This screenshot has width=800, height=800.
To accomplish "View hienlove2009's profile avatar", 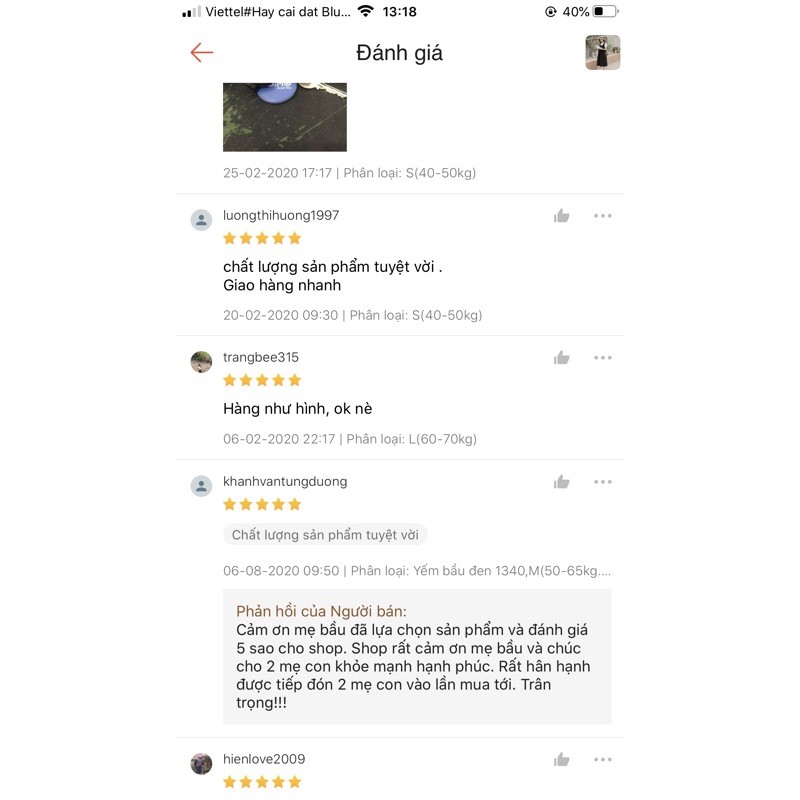I will point(202,764).
